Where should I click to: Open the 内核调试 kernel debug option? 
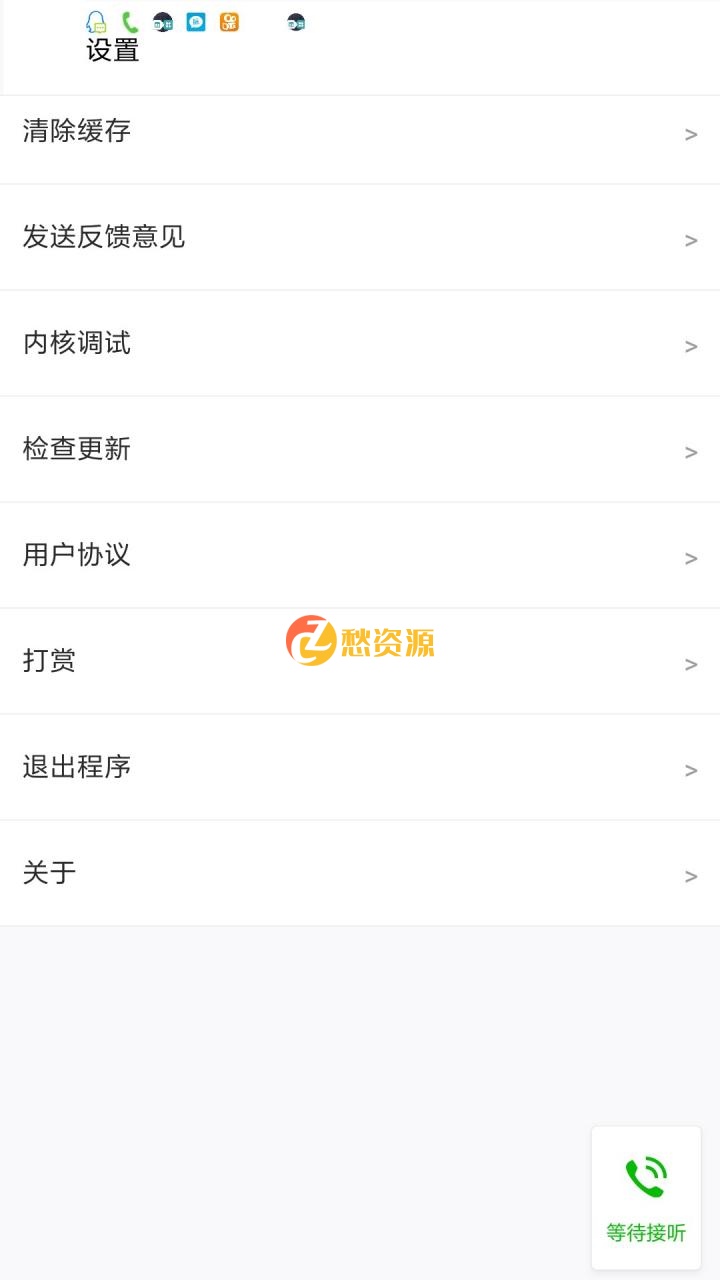click(x=77, y=343)
